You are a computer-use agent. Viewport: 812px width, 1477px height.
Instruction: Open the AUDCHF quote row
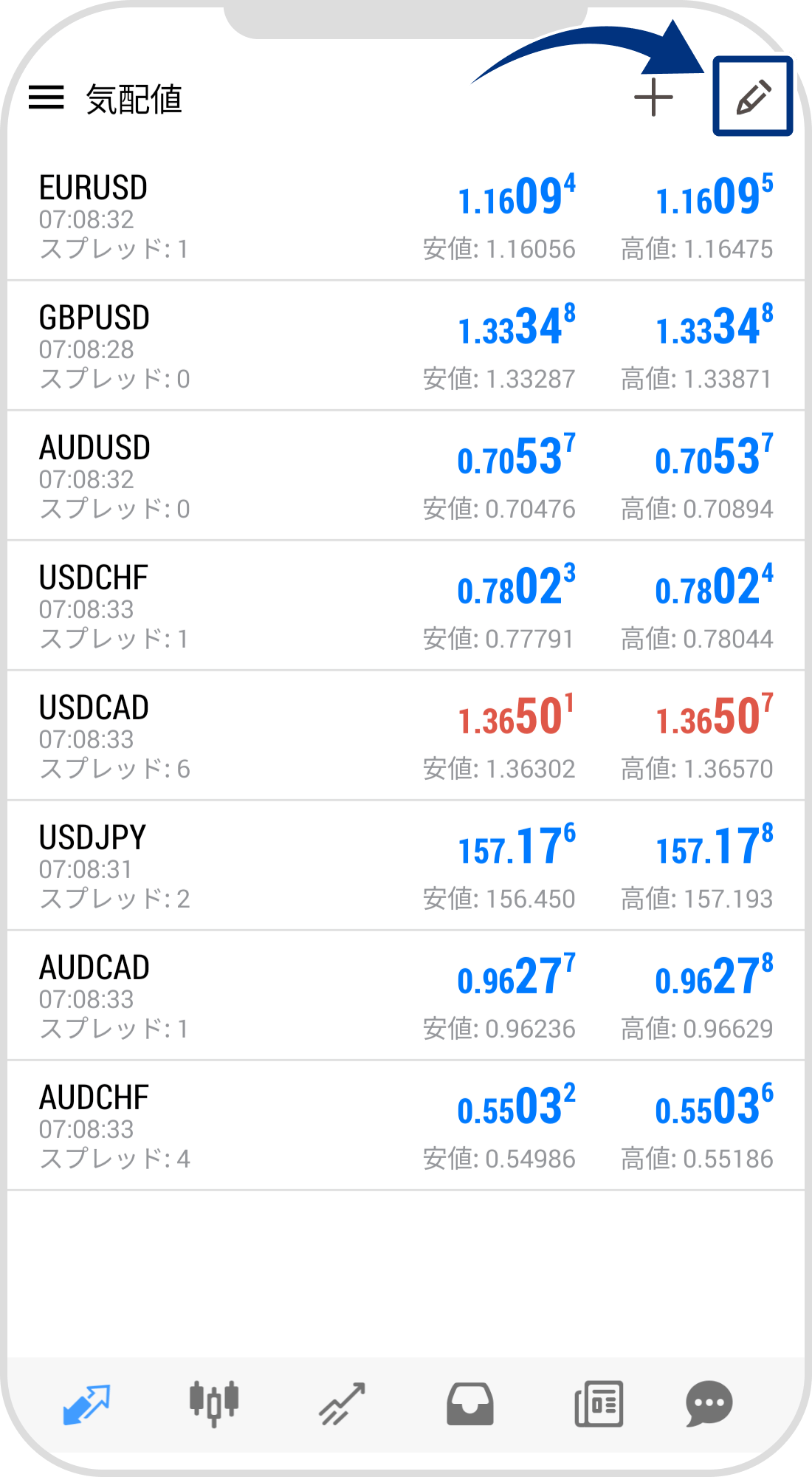(406, 1126)
